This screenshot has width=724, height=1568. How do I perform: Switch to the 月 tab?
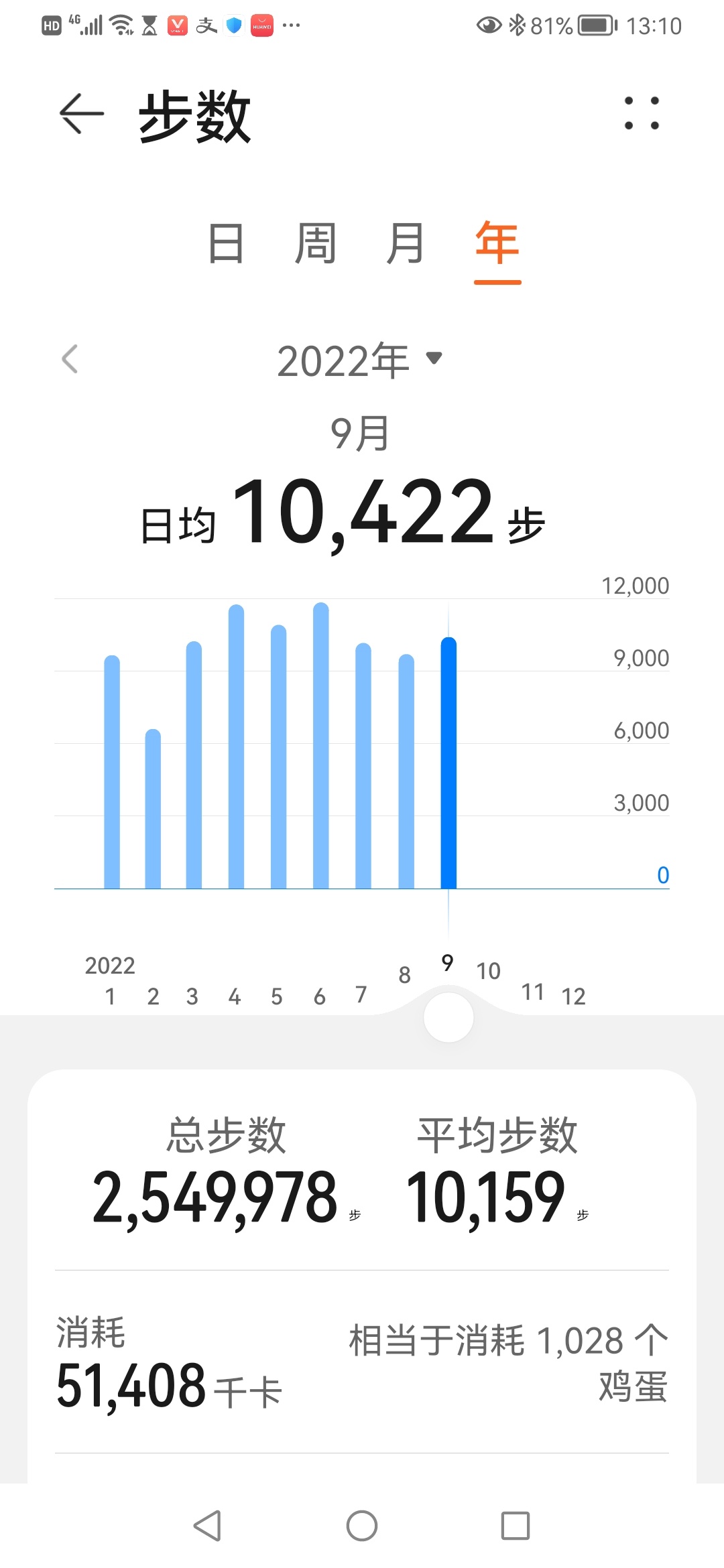pos(406,243)
